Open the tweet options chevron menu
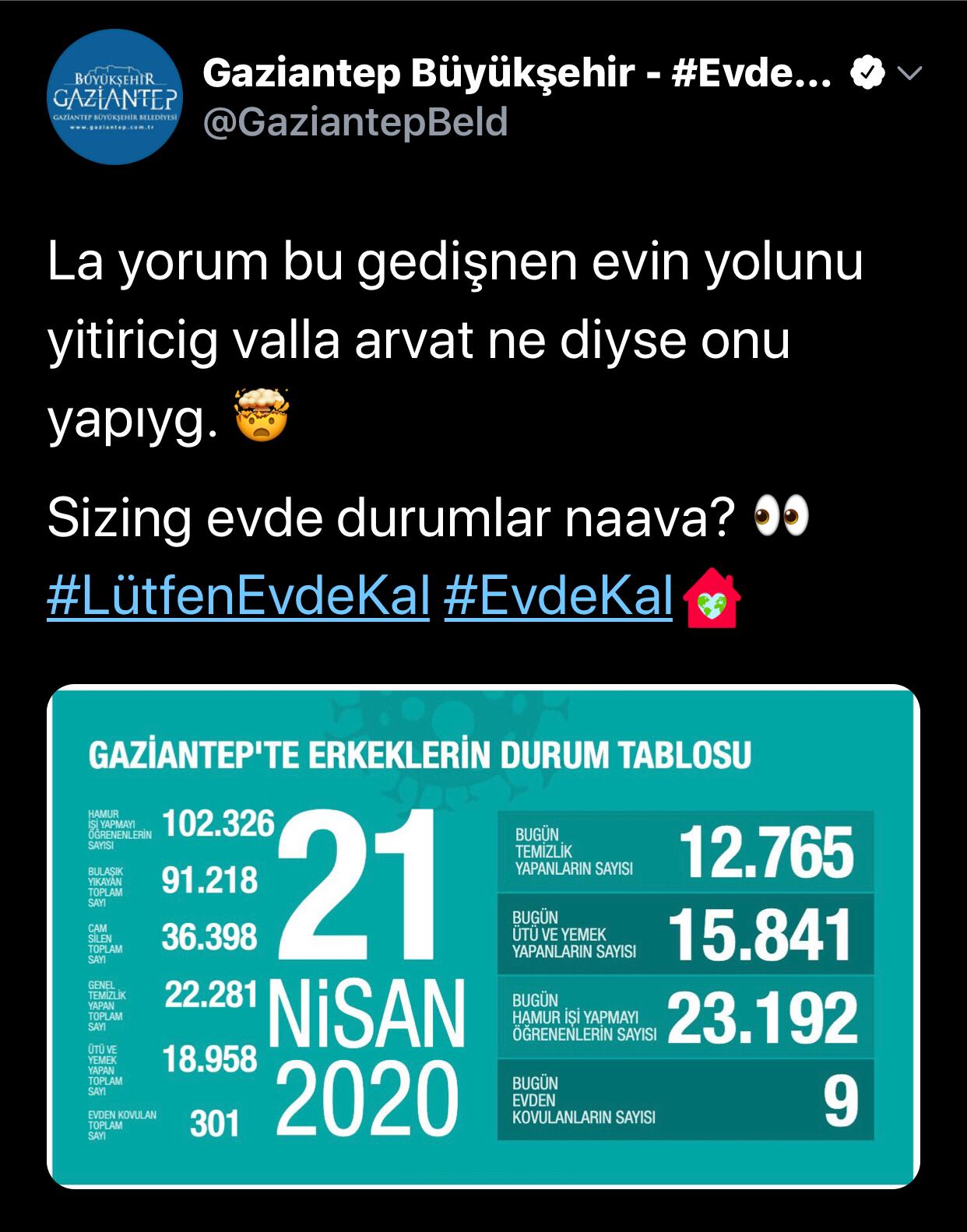 (x=909, y=73)
